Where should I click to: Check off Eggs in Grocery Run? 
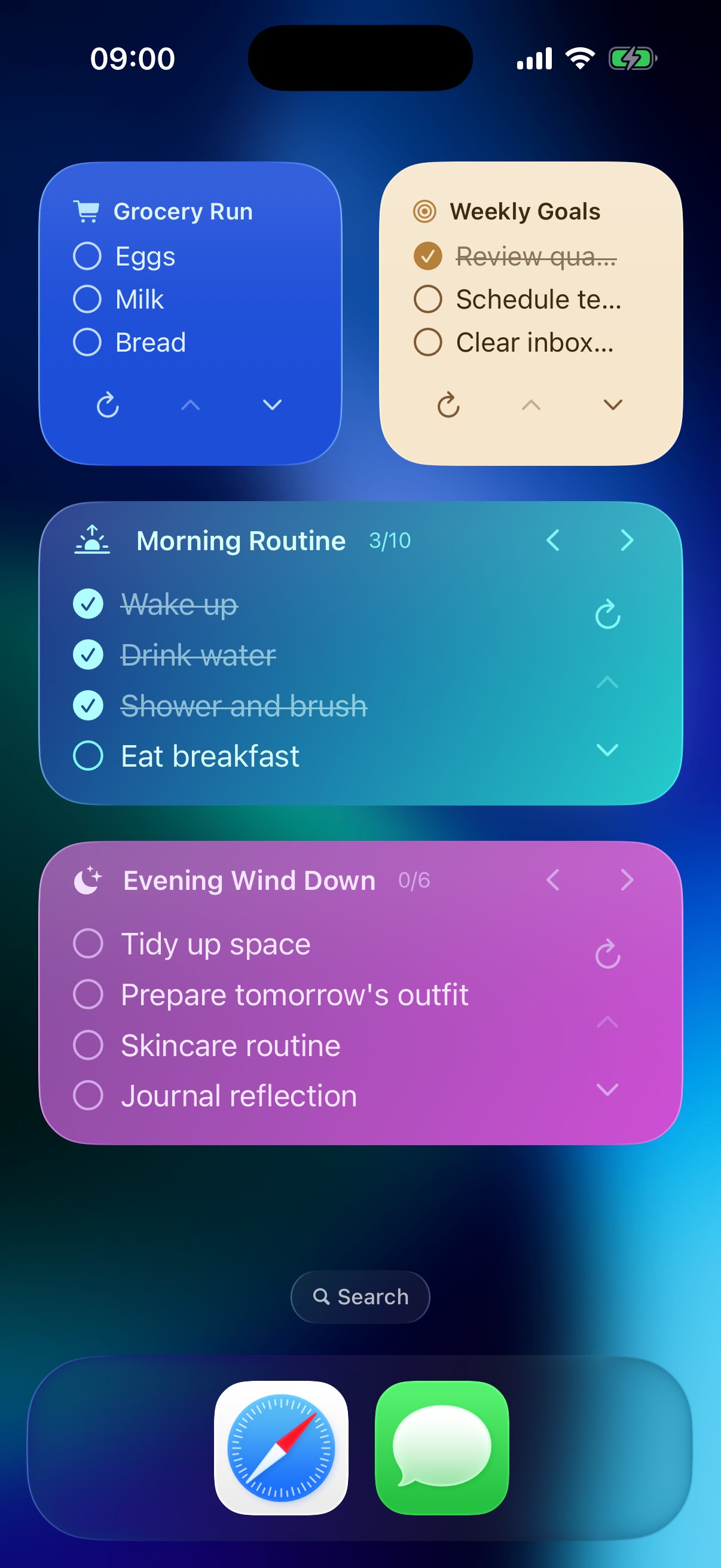[x=88, y=257]
